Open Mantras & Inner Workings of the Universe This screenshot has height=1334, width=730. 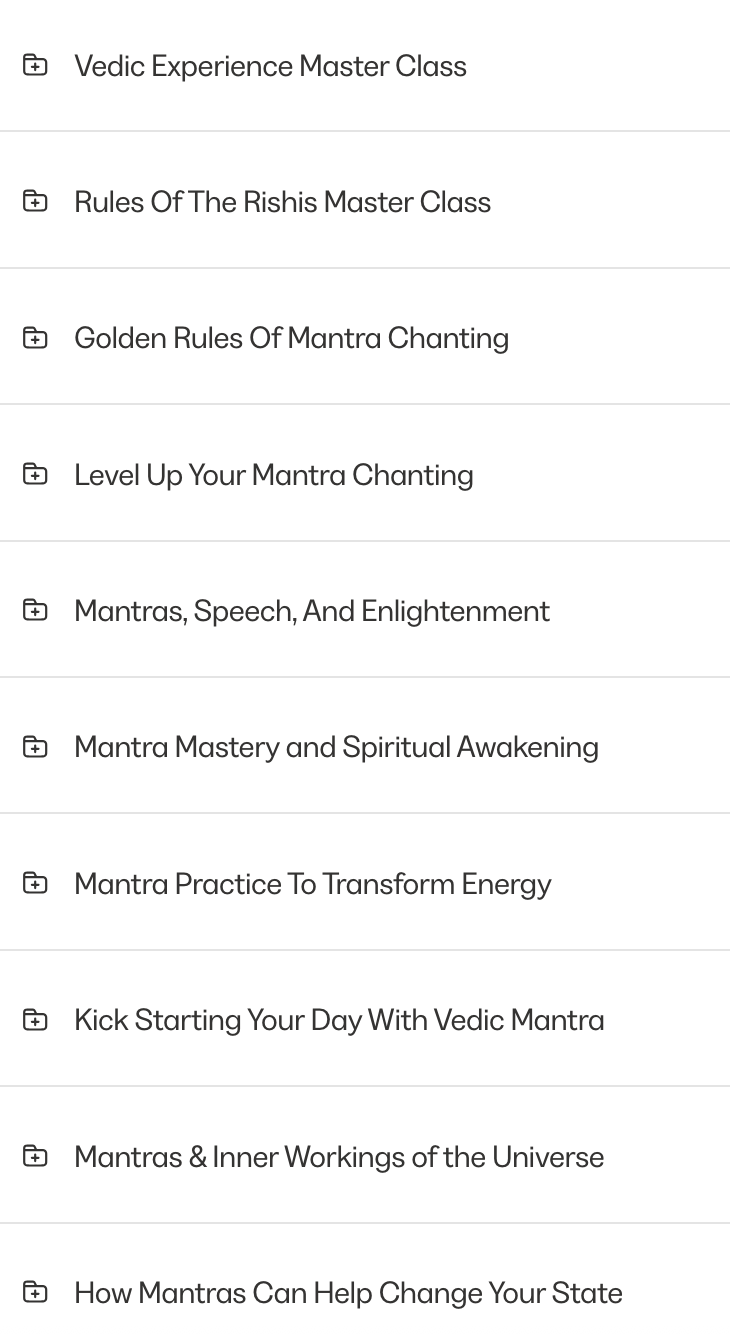[x=339, y=1157]
